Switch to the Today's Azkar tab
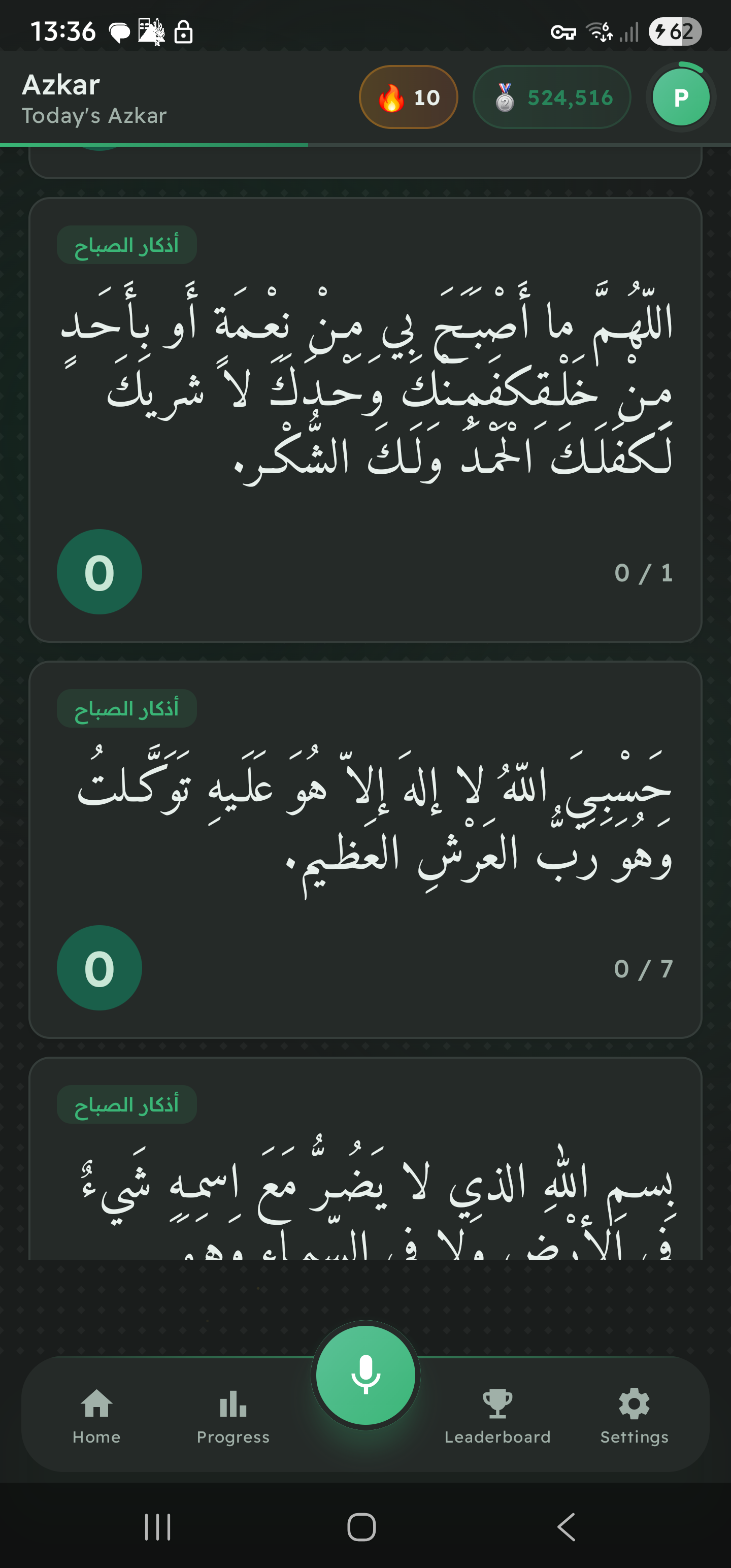The width and height of the screenshot is (731, 1568). [x=94, y=116]
